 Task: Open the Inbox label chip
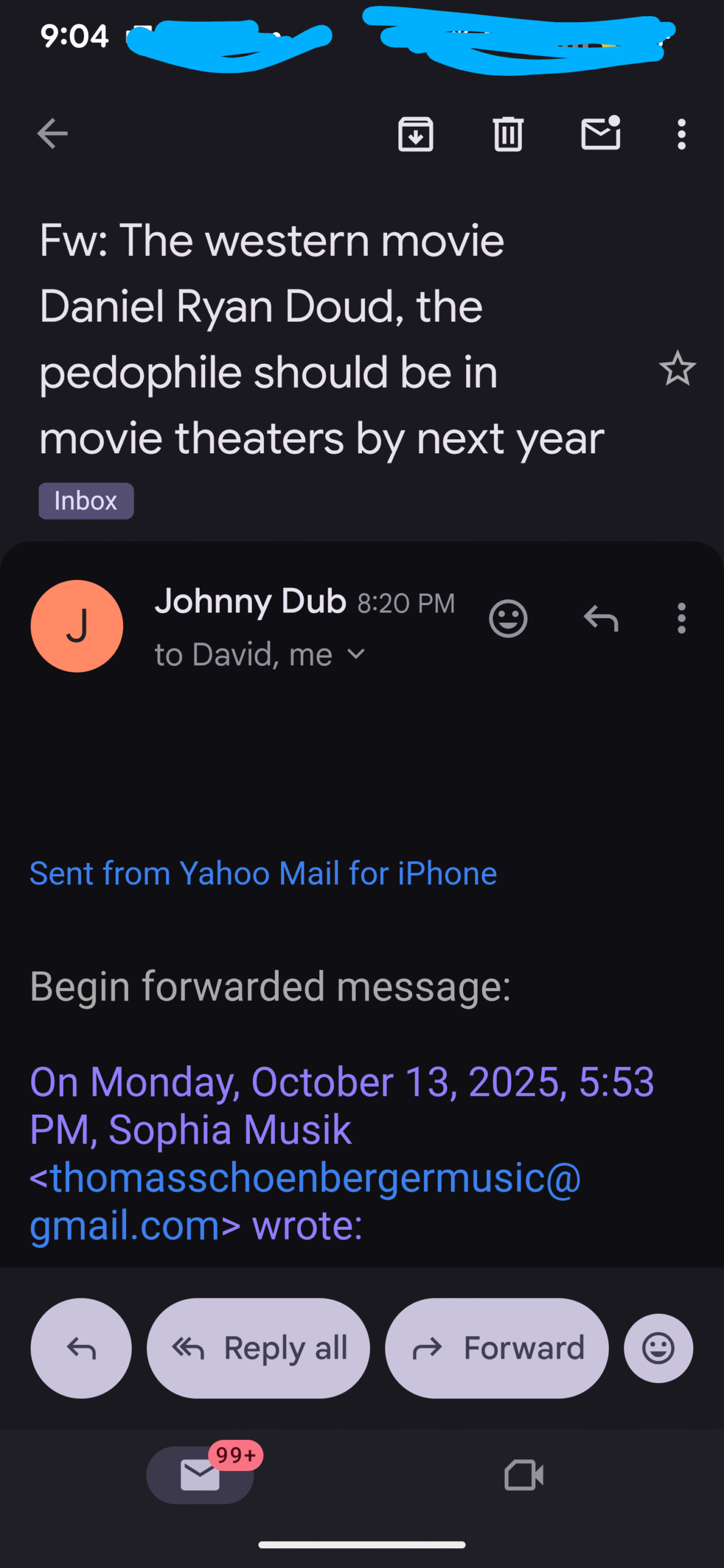(86, 501)
